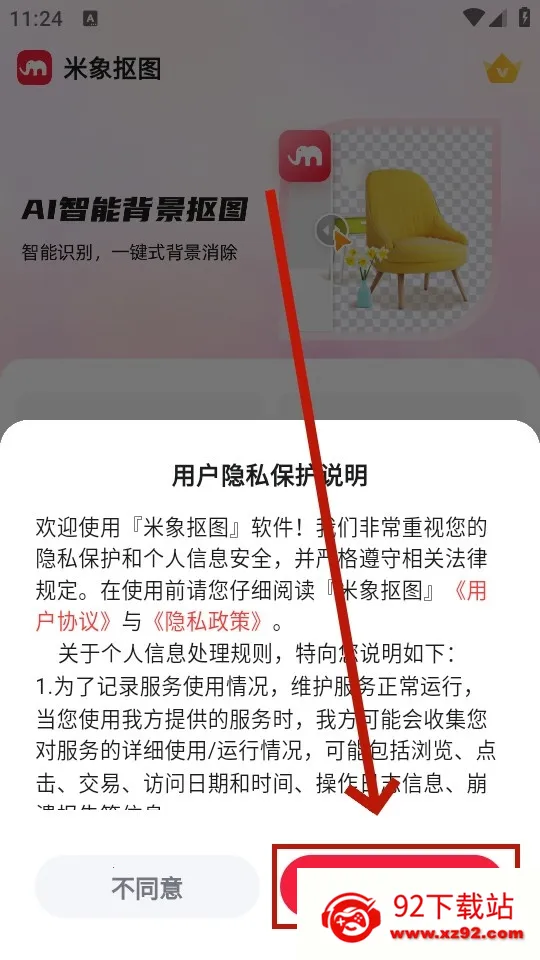Viewport: 540px width, 960px height.
Task: Decline with the 不同意 button
Action: [x=147, y=887]
